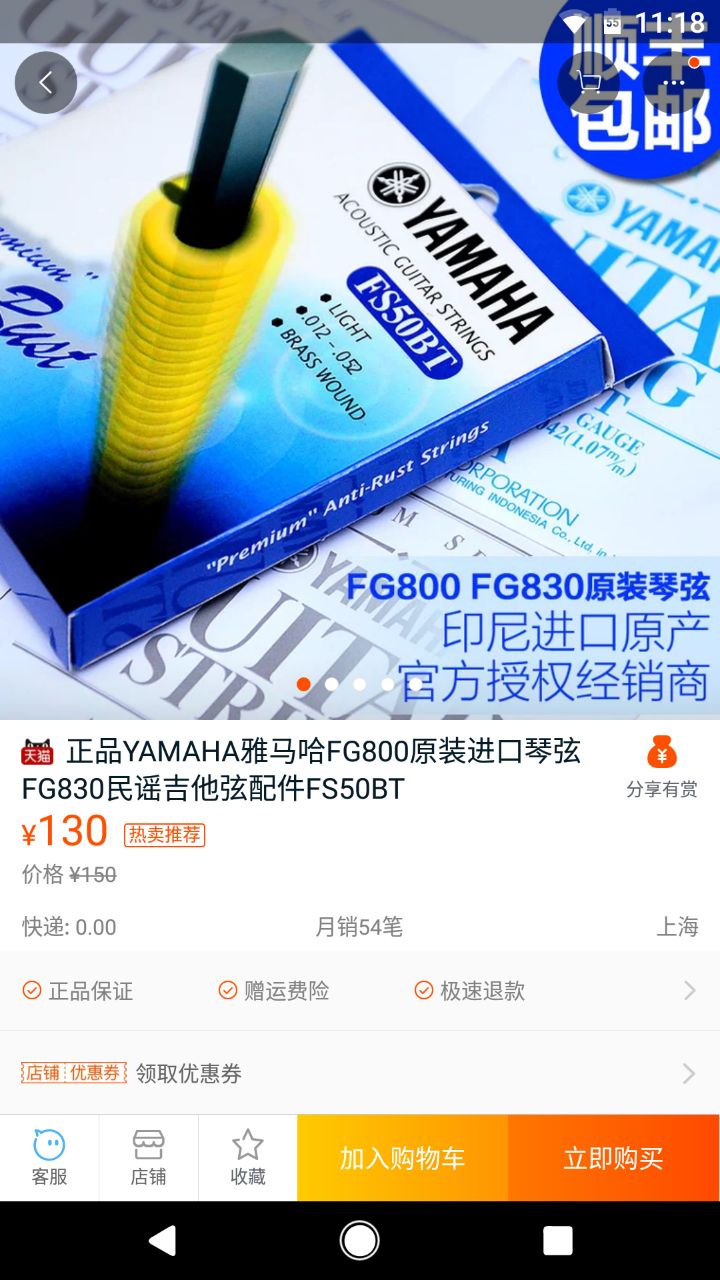Tap the 分享有赏 share reward icon
The width and height of the screenshot is (720, 1280).
click(x=662, y=767)
